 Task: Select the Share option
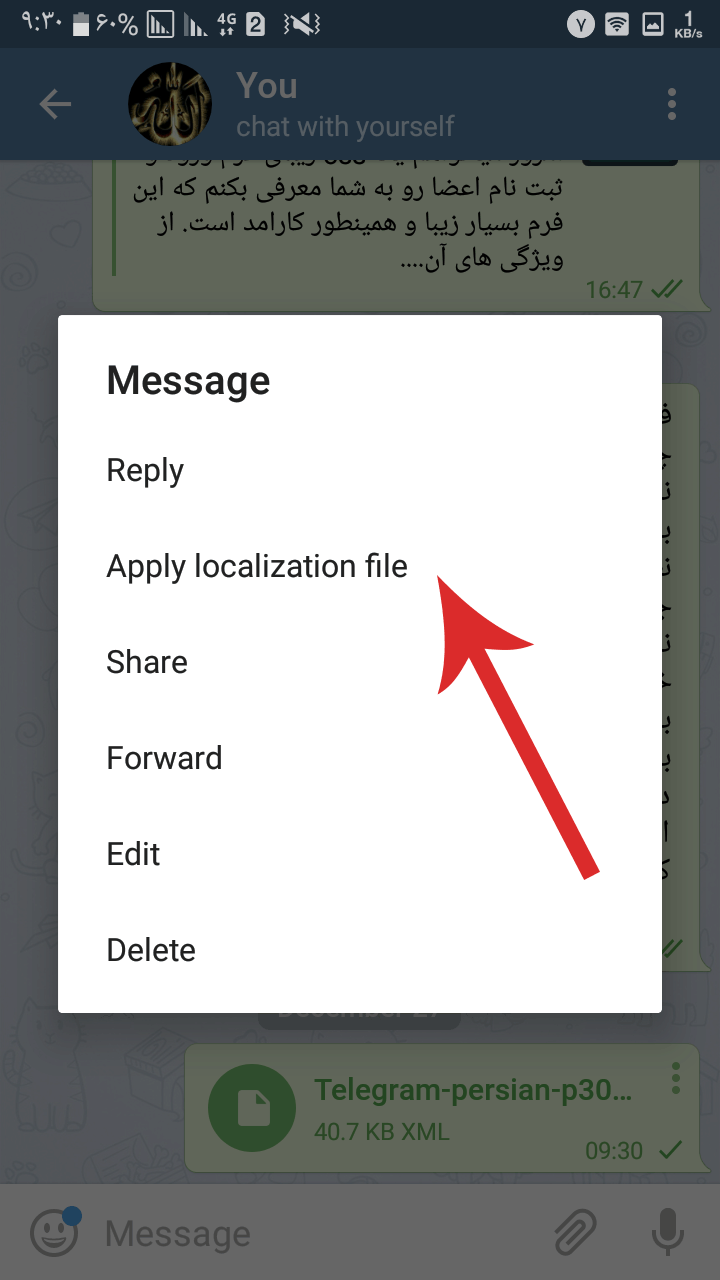(360, 662)
